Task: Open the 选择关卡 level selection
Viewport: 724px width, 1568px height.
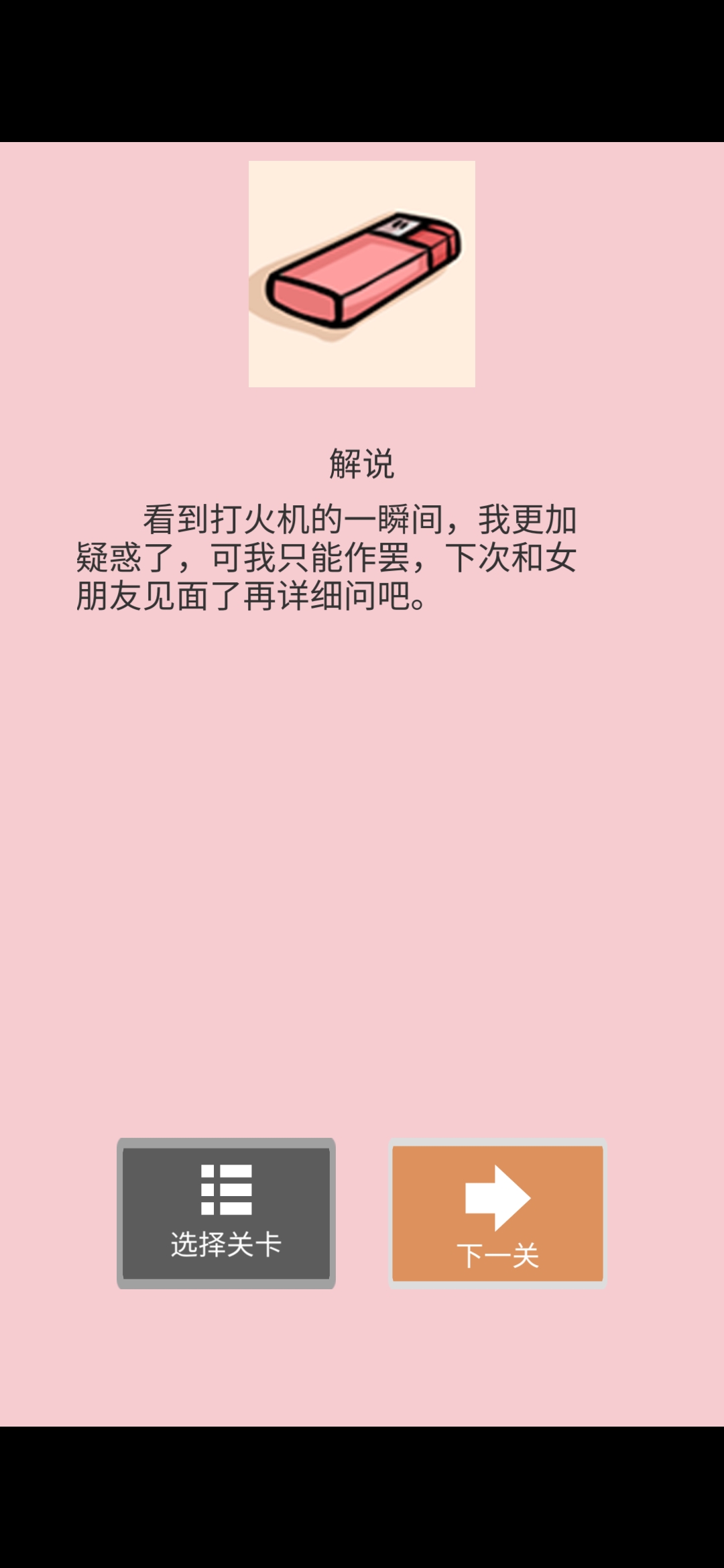Action: click(x=226, y=1213)
